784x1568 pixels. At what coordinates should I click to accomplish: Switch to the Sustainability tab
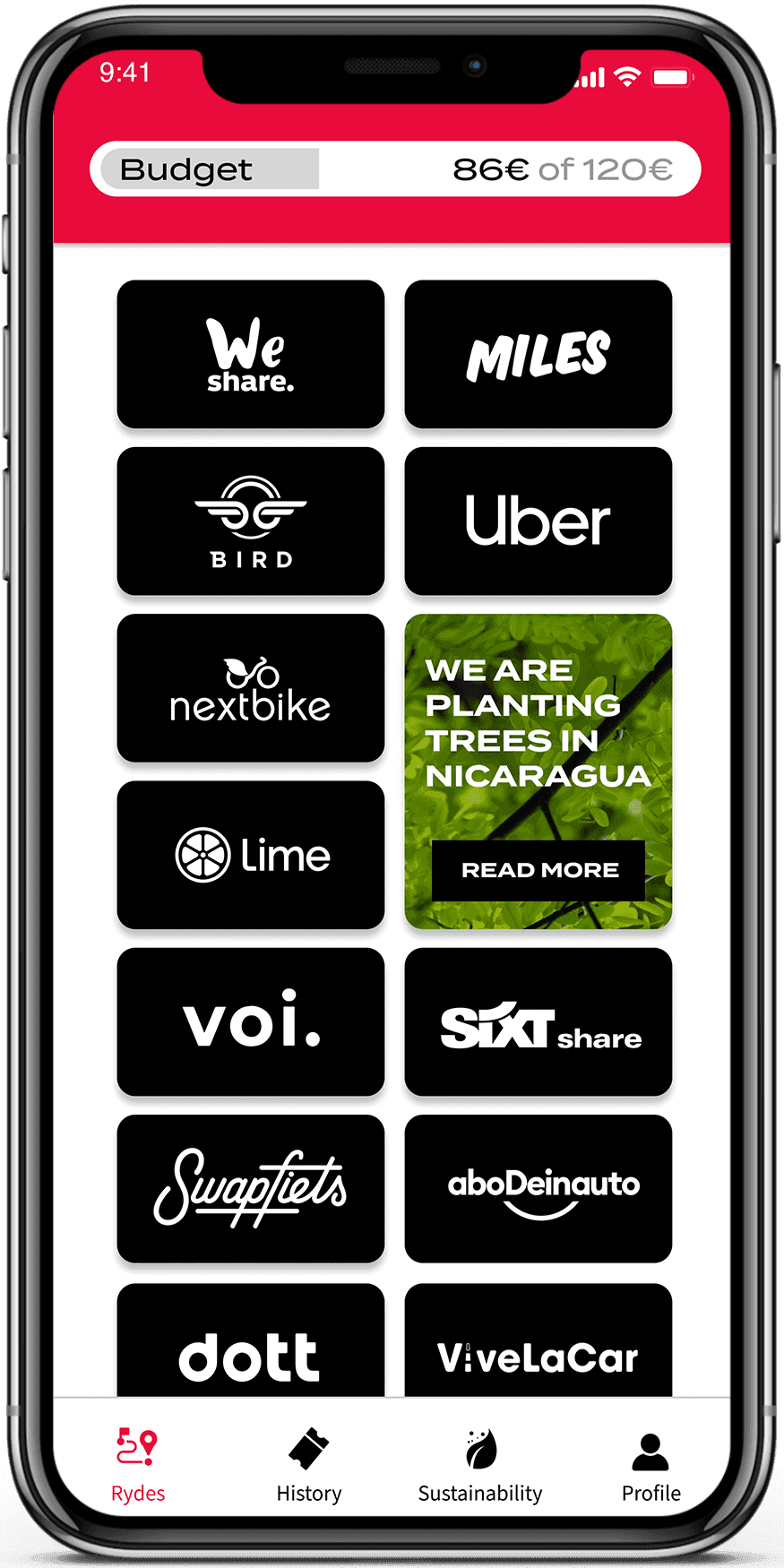pyautogui.click(x=480, y=1466)
